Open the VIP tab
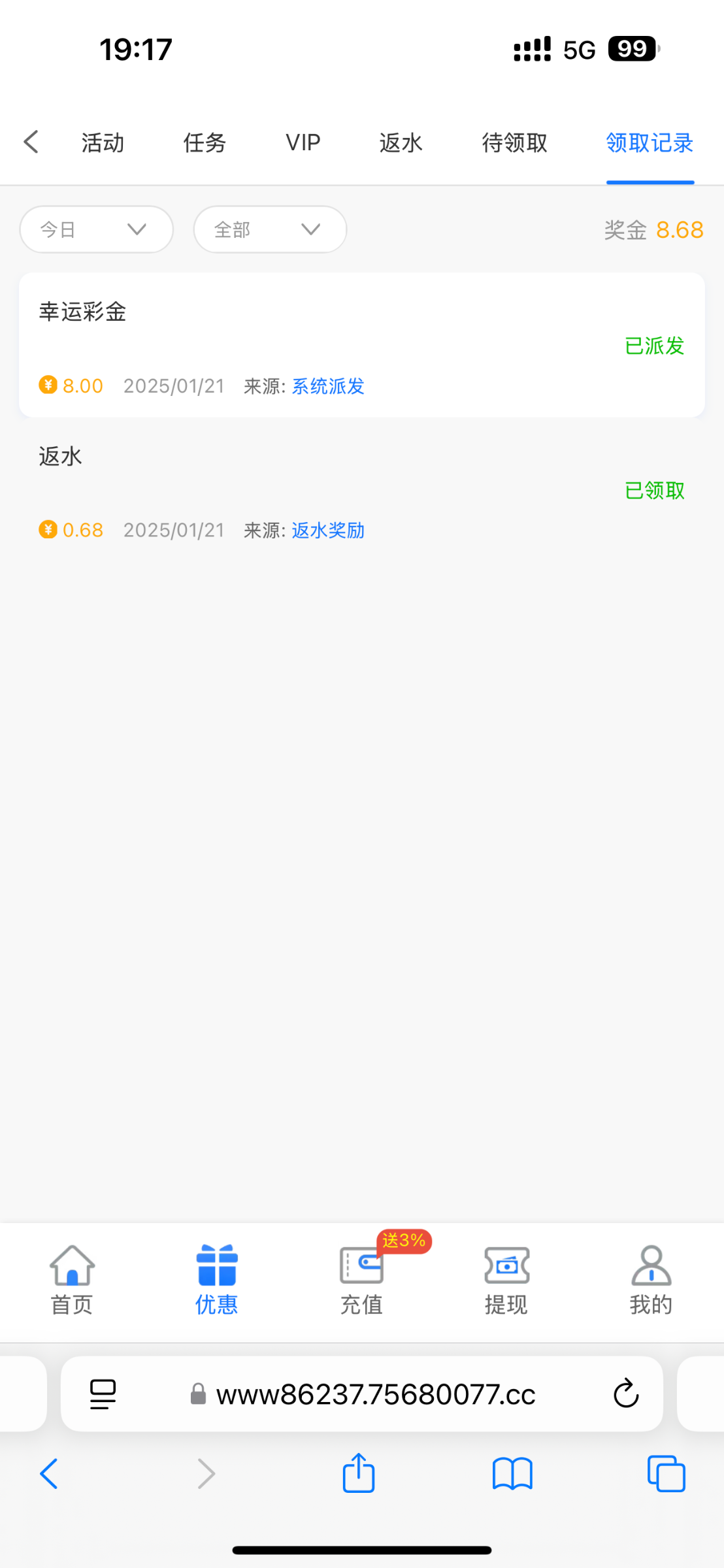 click(x=303, y=142)
